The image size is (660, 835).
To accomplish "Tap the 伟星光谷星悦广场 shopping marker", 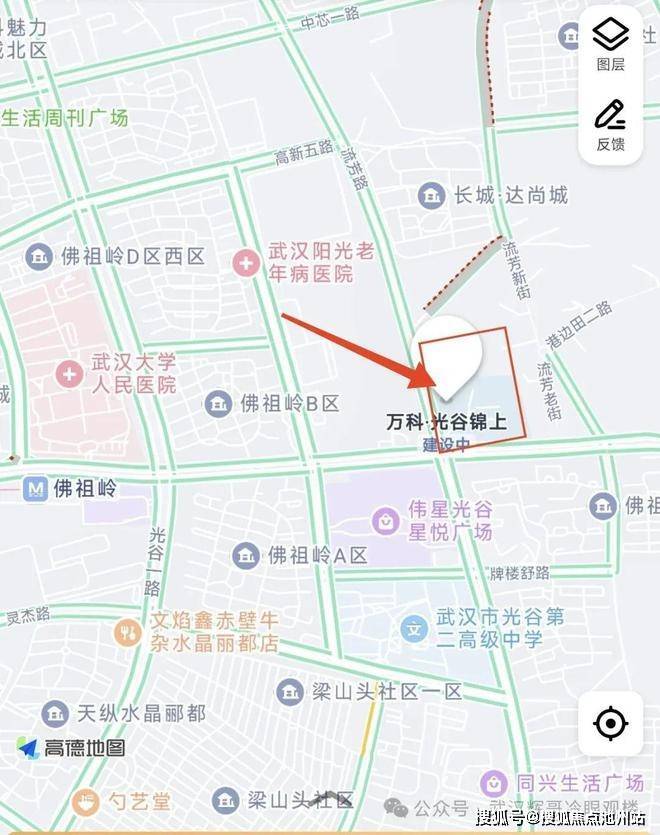I will 384,520.
